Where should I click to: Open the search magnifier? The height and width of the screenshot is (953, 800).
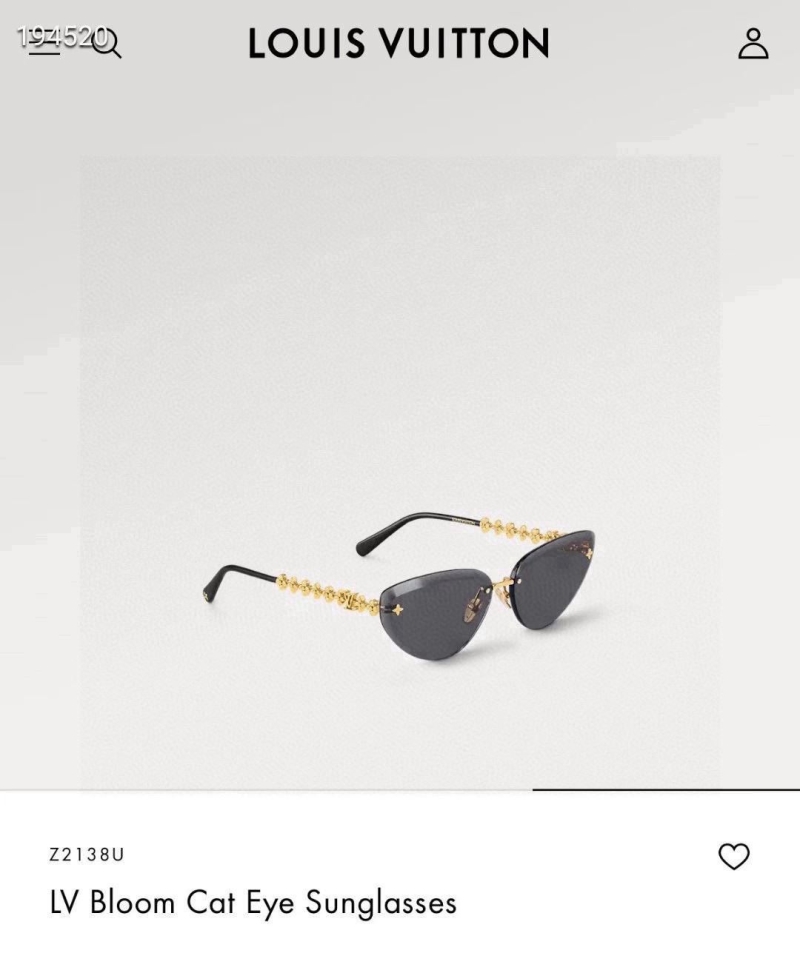pos(108,44)
